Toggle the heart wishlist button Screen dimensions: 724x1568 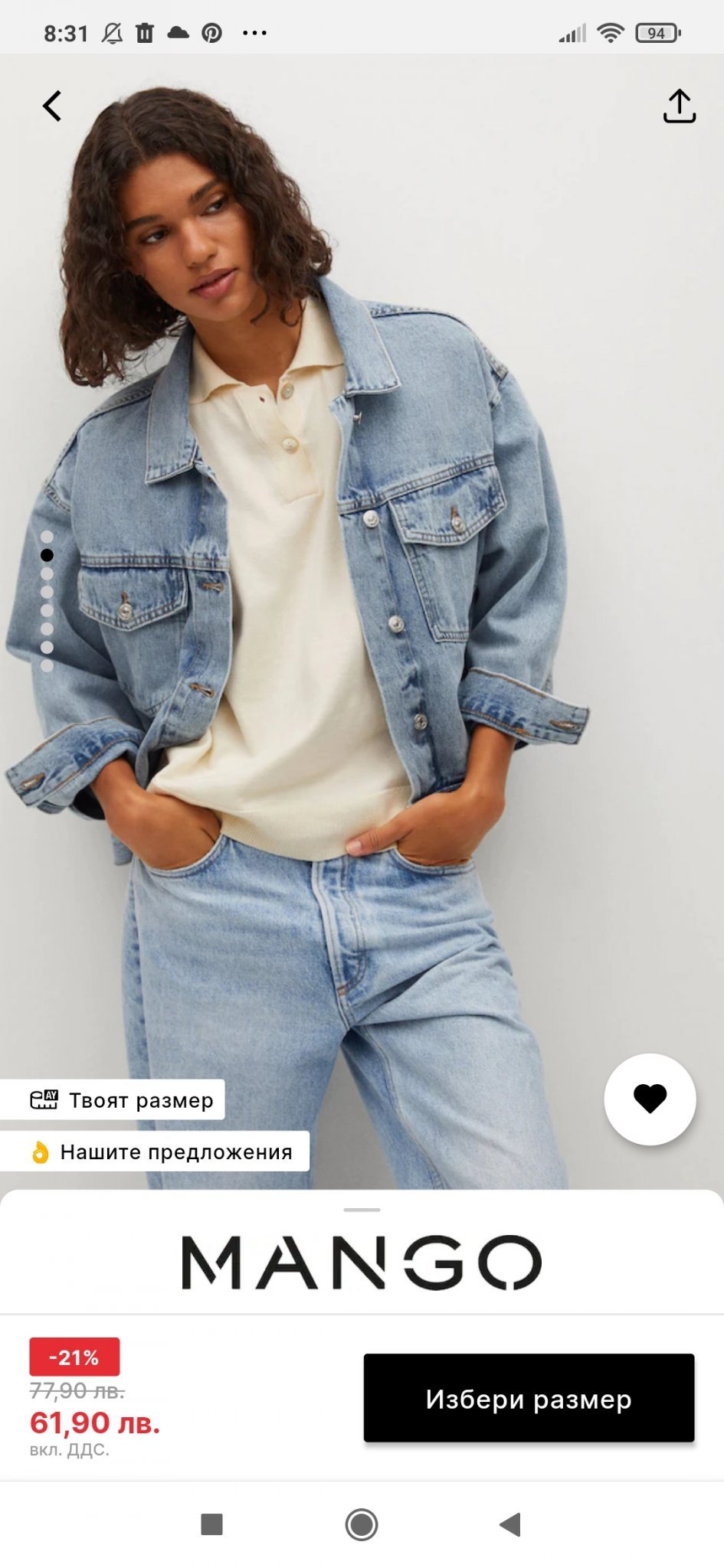[650, 1099]
